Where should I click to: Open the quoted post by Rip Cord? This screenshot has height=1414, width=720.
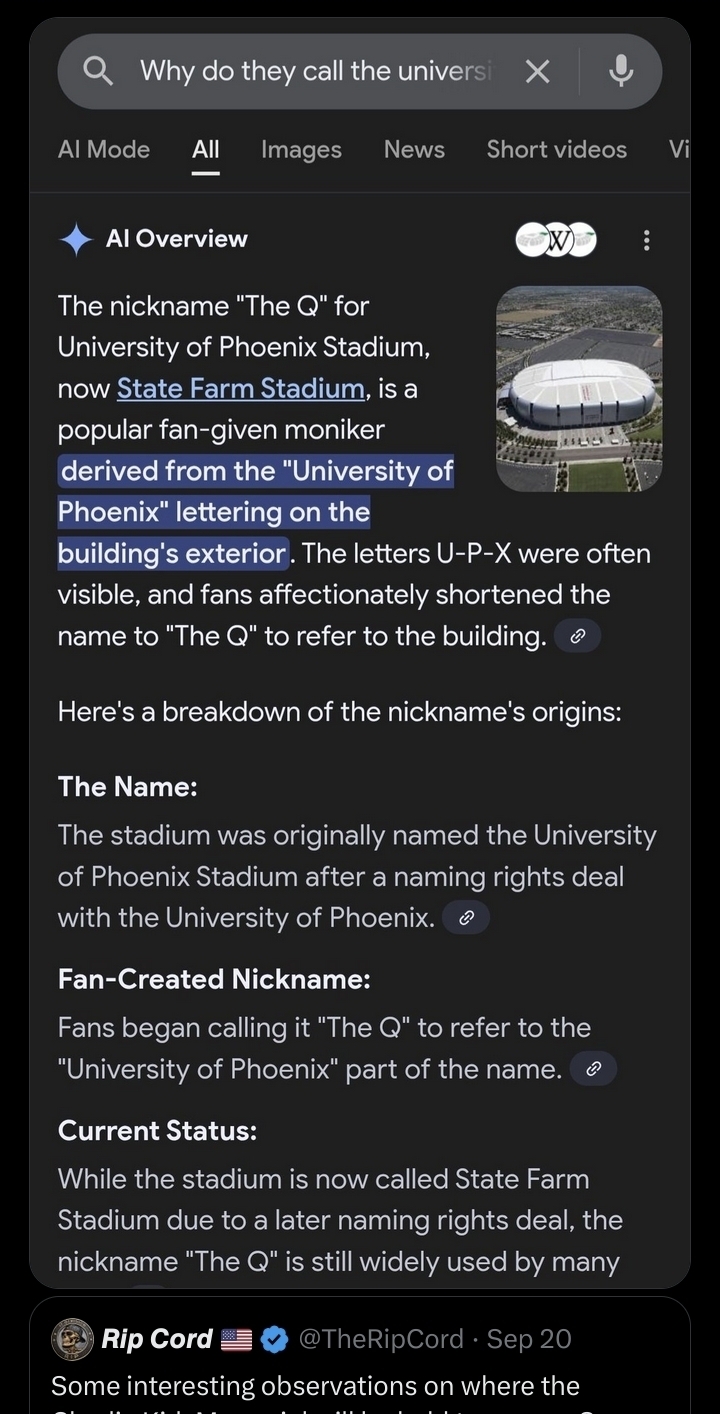[360, 1385]
